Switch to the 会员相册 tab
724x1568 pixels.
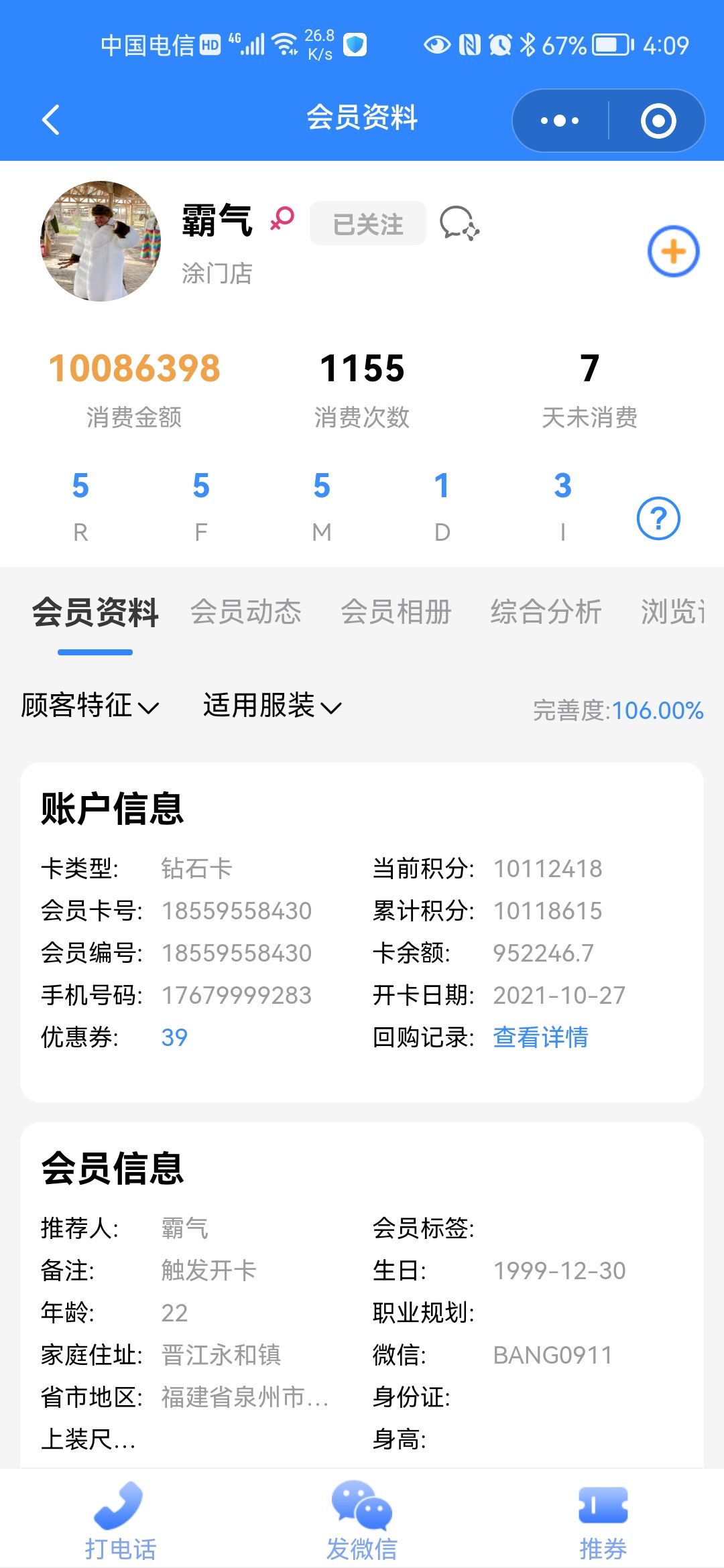point(396,612)
